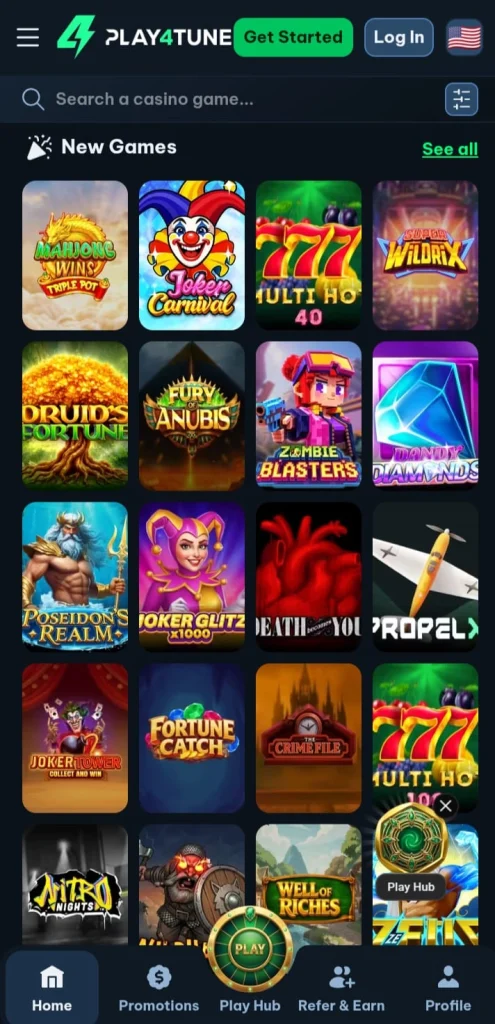Open the search filter options icon
The image size is (495, 1024).
coord(462,99)
